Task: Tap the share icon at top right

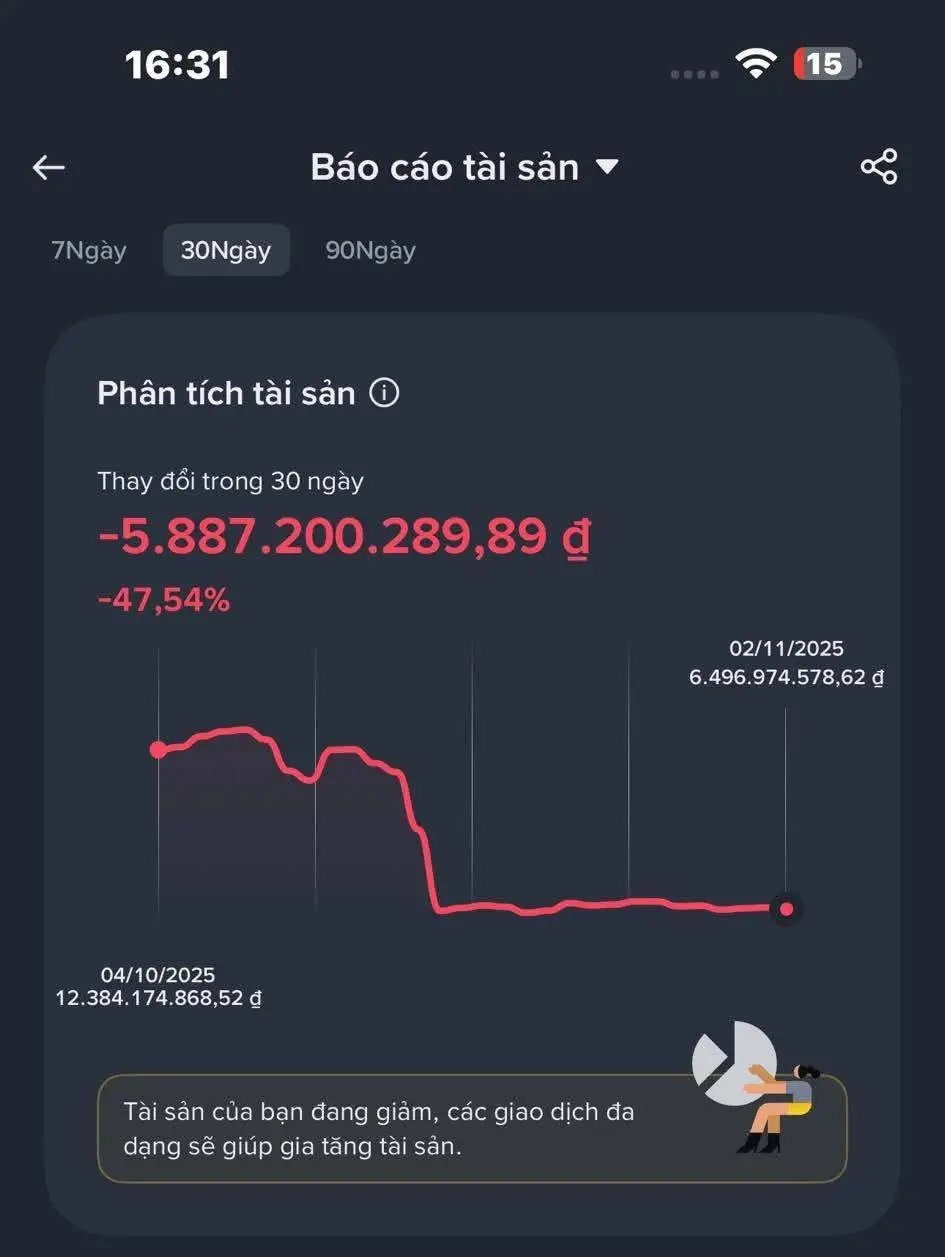Action: [878, 168]
